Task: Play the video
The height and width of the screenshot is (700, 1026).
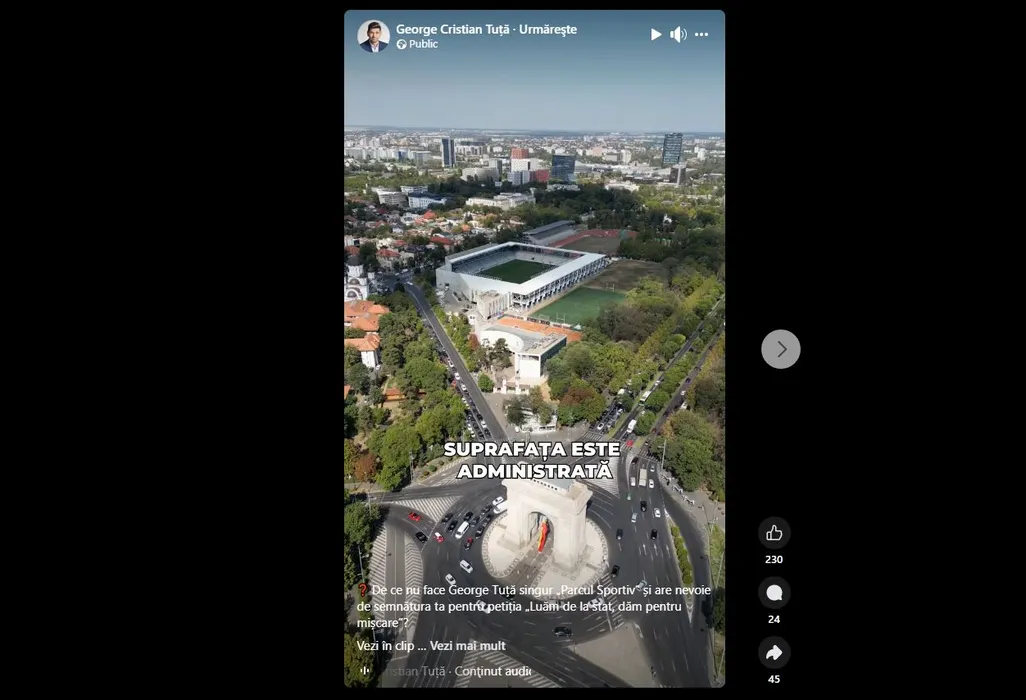Action: tap(656, 34)
